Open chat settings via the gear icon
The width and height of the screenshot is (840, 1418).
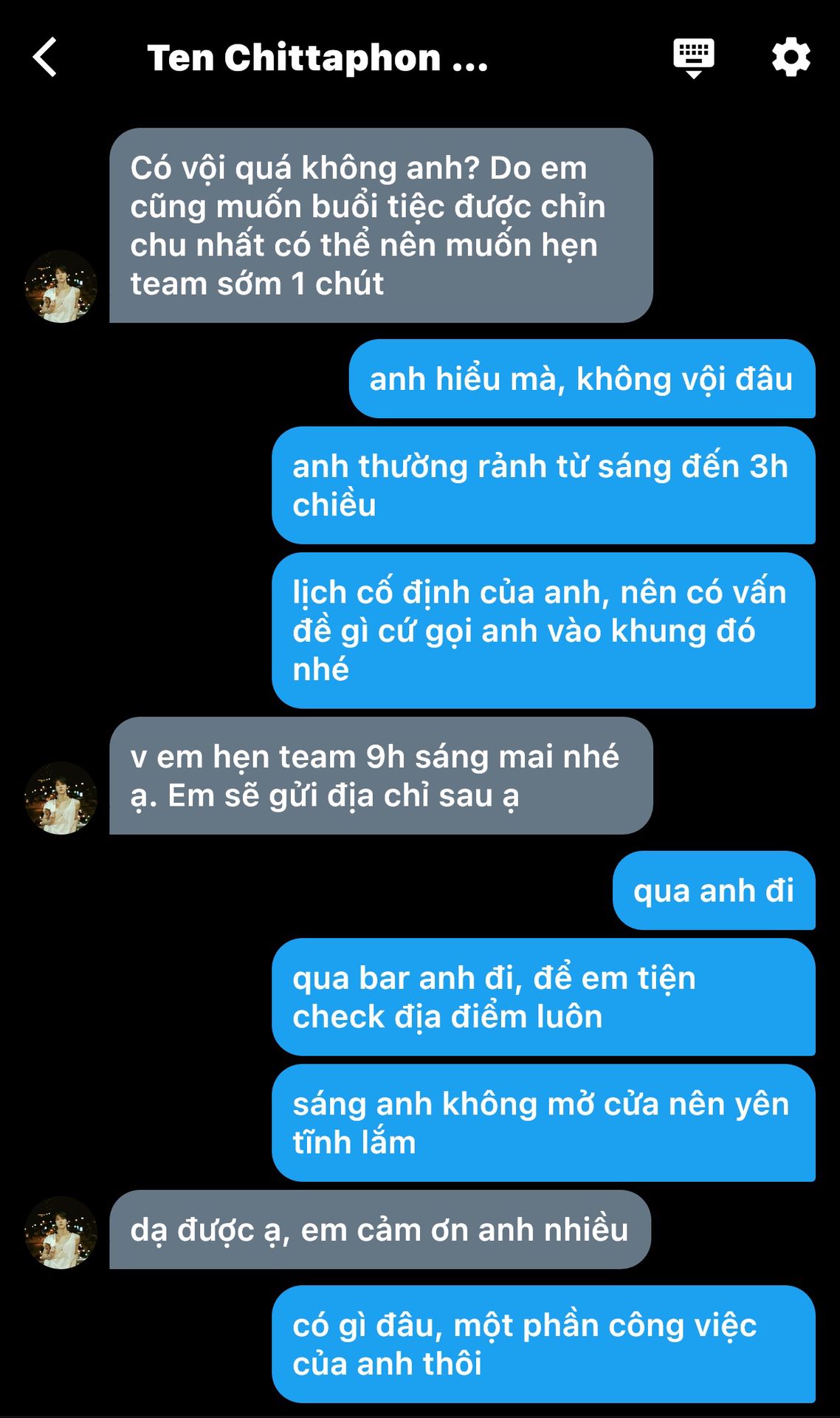pos(791,57)
